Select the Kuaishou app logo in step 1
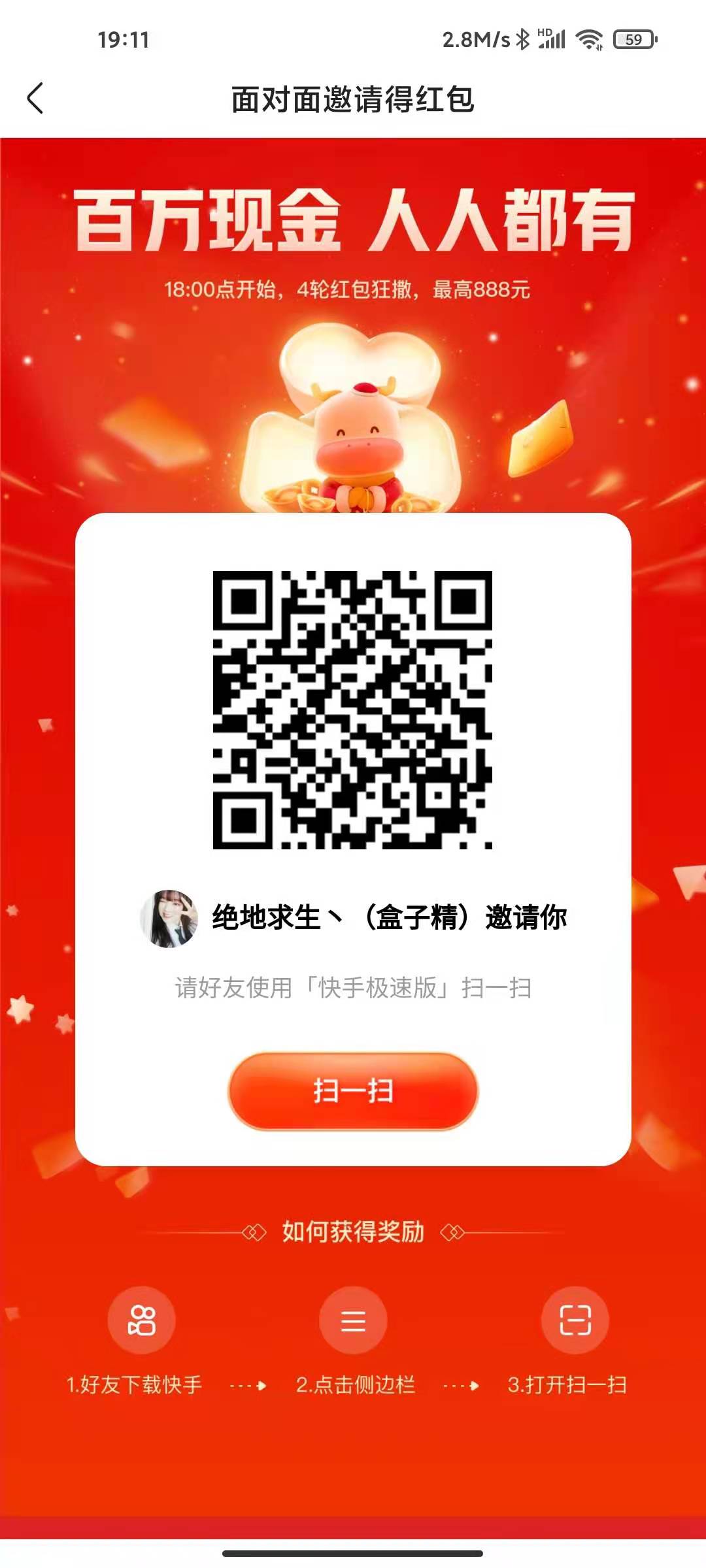This screenshot has height=1568, width=706. click(143, 1320)
